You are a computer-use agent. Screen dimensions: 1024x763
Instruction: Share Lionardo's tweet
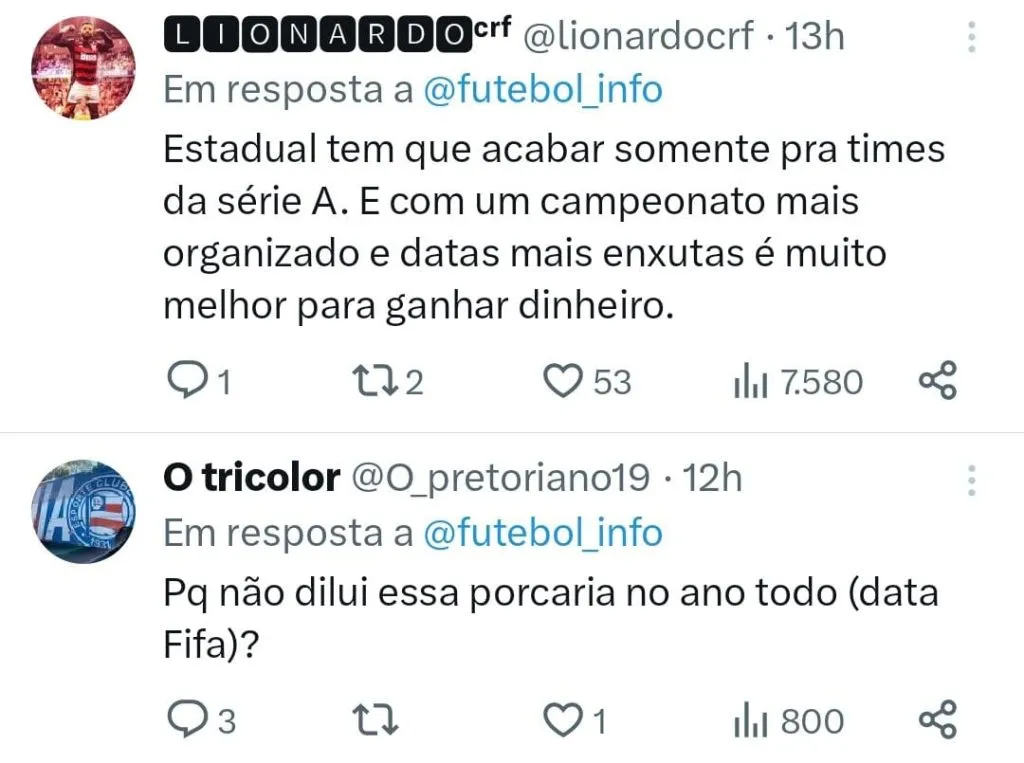[938, 381]
